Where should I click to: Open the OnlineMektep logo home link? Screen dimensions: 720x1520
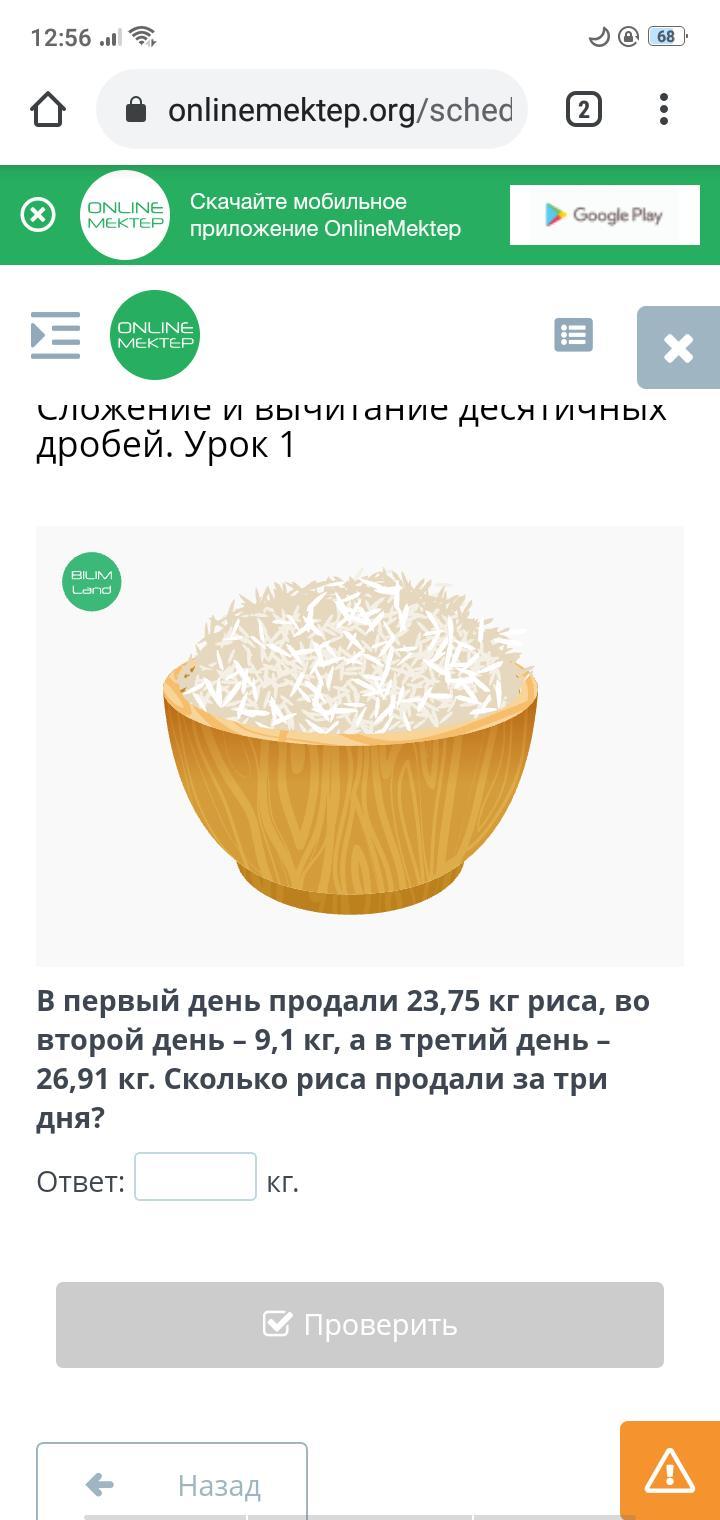pyautogui.click(x=155, y=335)
